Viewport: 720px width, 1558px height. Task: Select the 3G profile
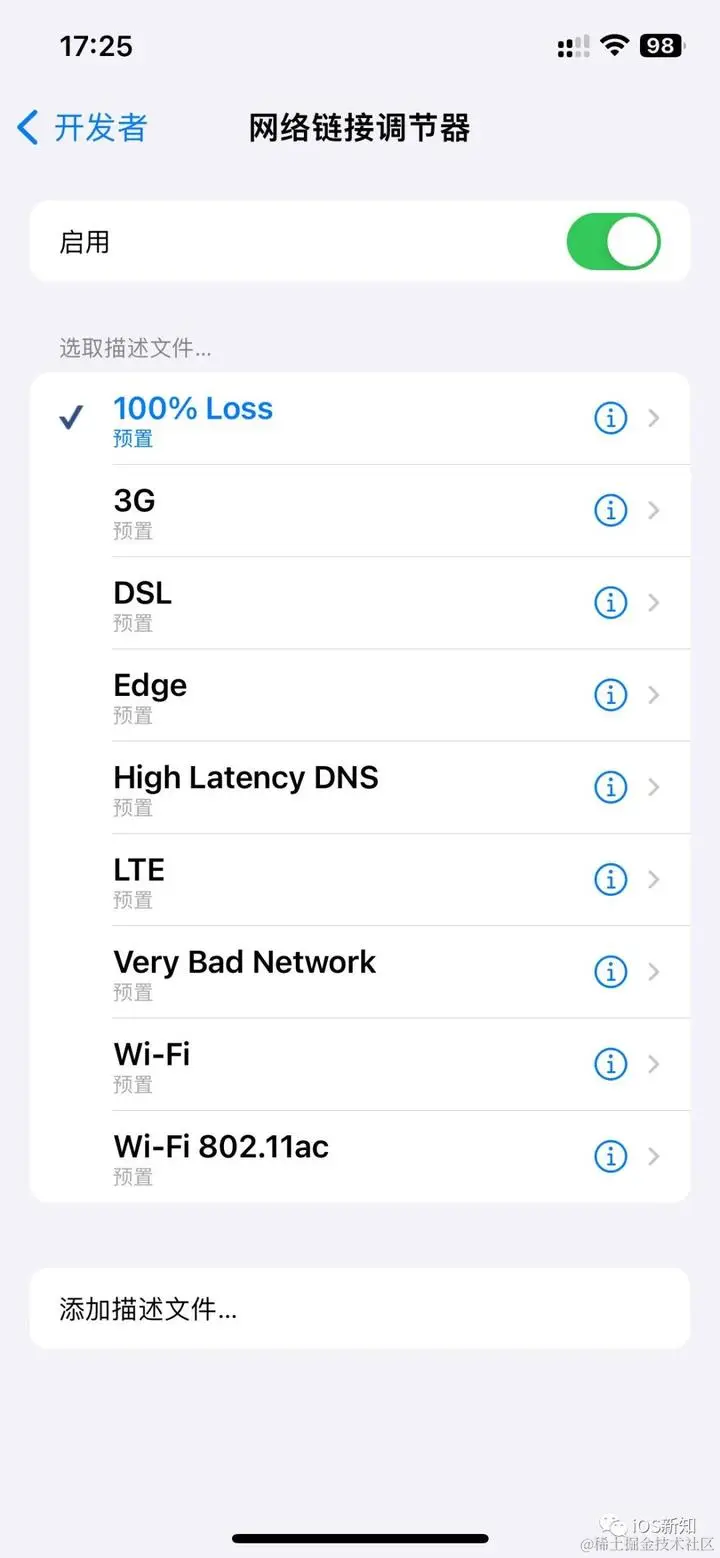(x=360, y=511)
